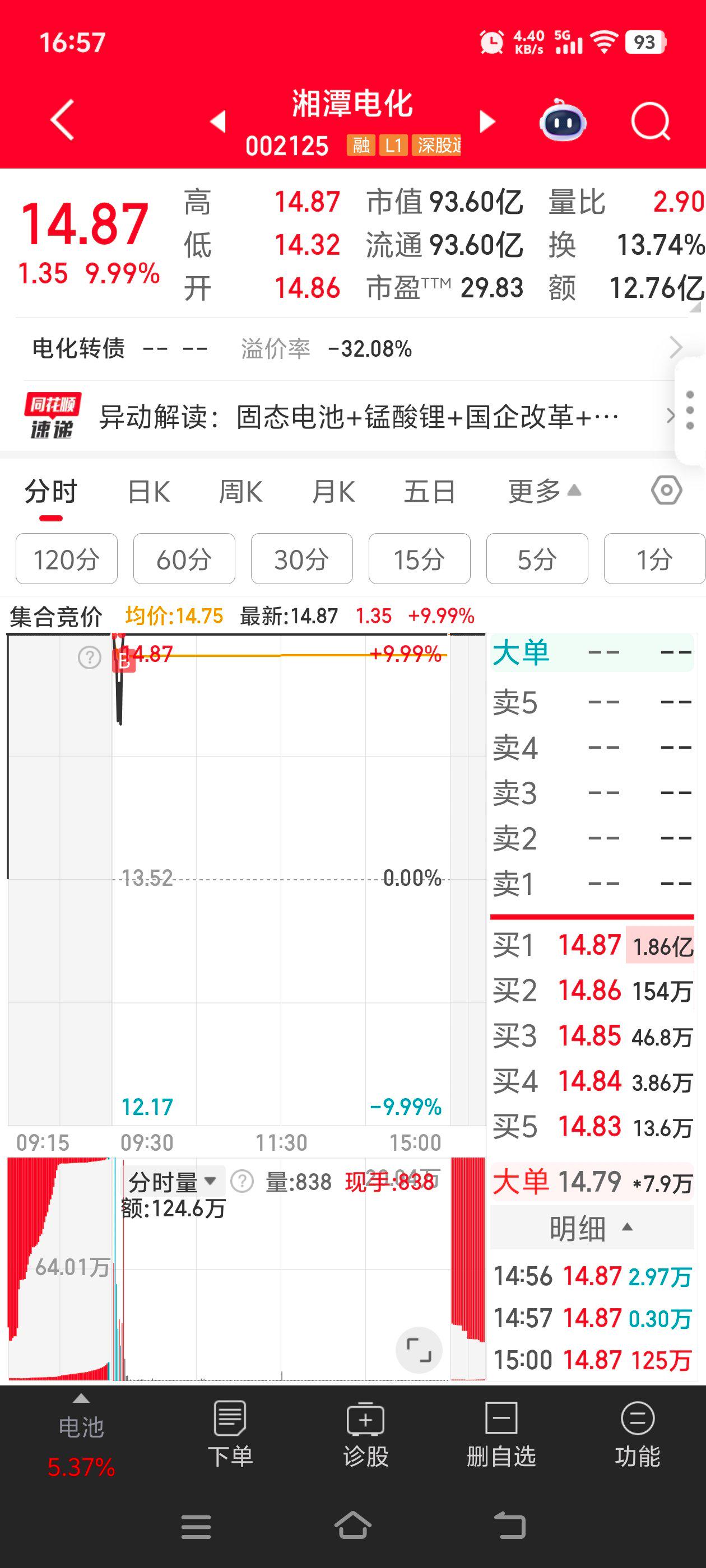Viewport: 706px width, 1568px height.
Task: Switch to the 五日 five-day tab
Action: 428,492
